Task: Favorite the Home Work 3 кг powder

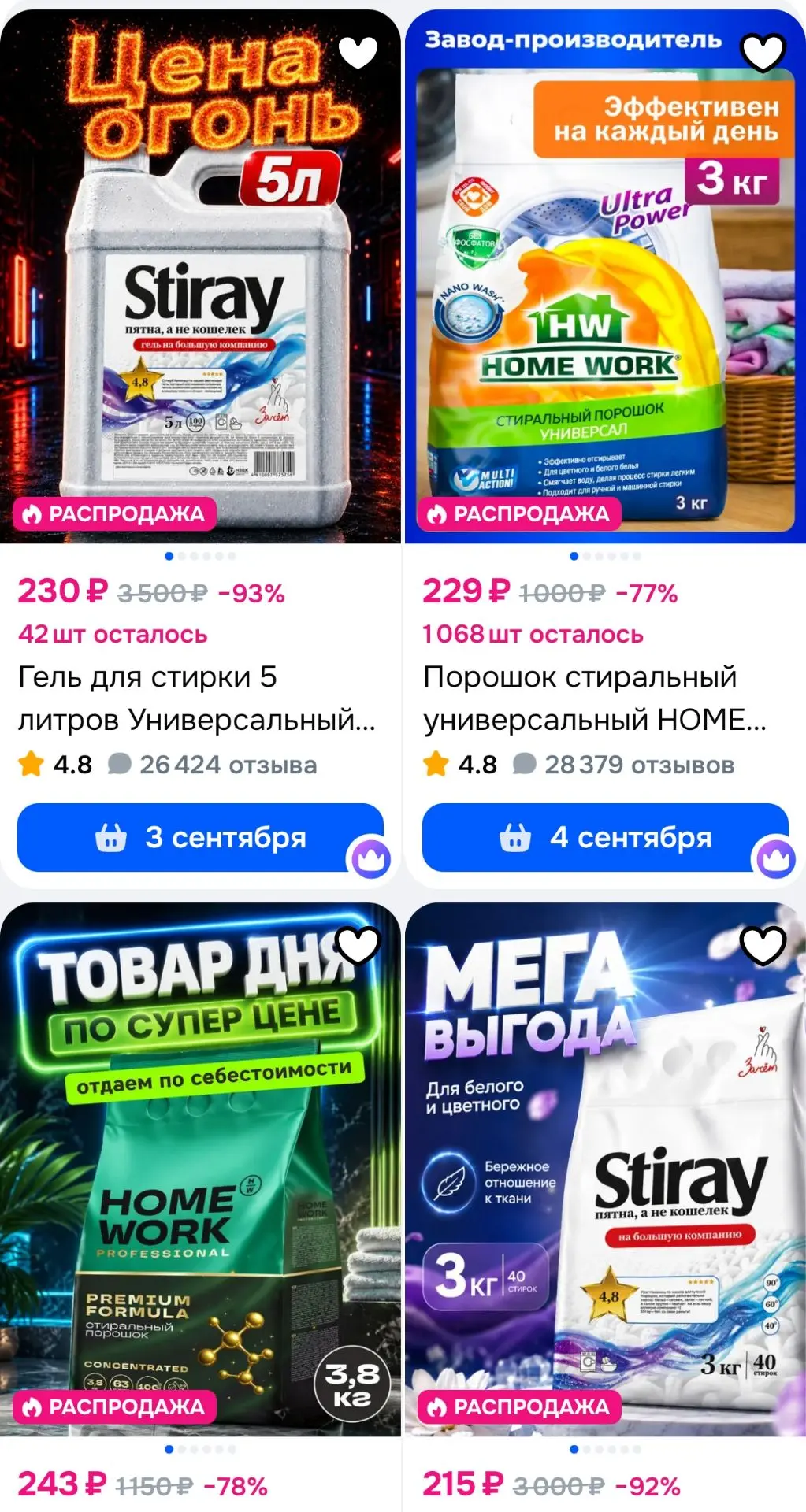Action: point(763,53)
